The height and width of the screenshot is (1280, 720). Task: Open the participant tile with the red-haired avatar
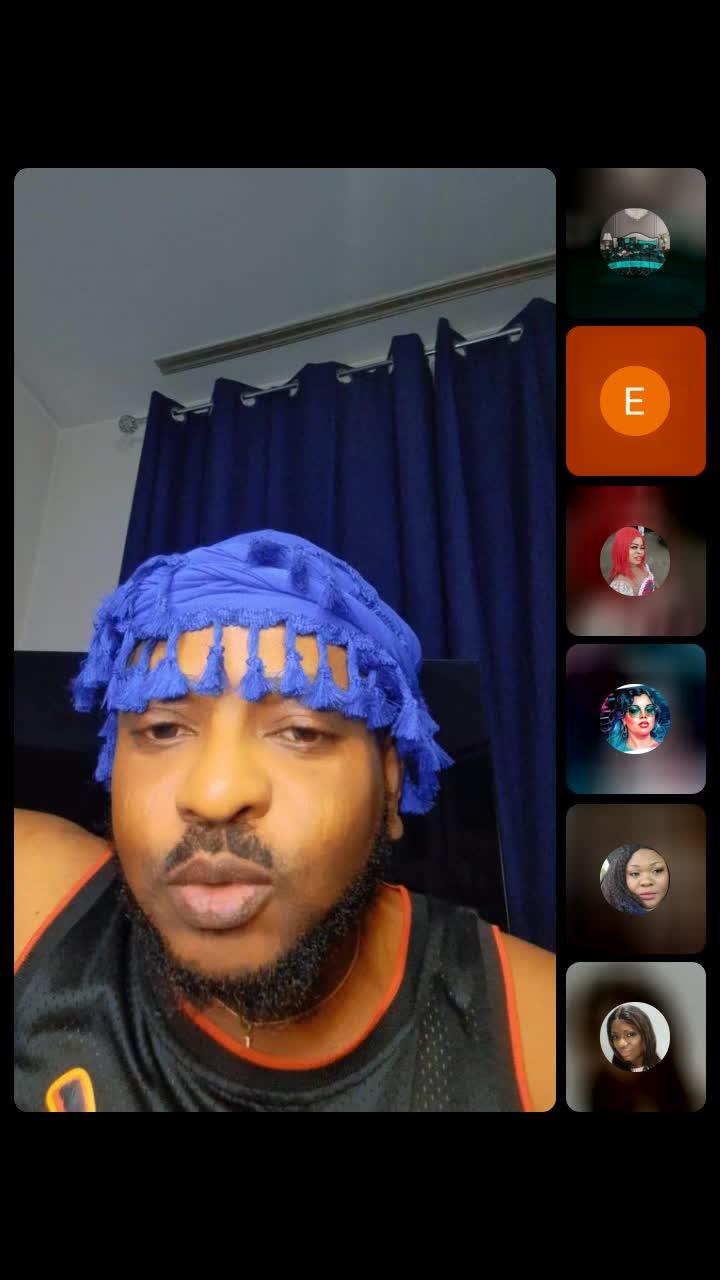coord(635,561)
